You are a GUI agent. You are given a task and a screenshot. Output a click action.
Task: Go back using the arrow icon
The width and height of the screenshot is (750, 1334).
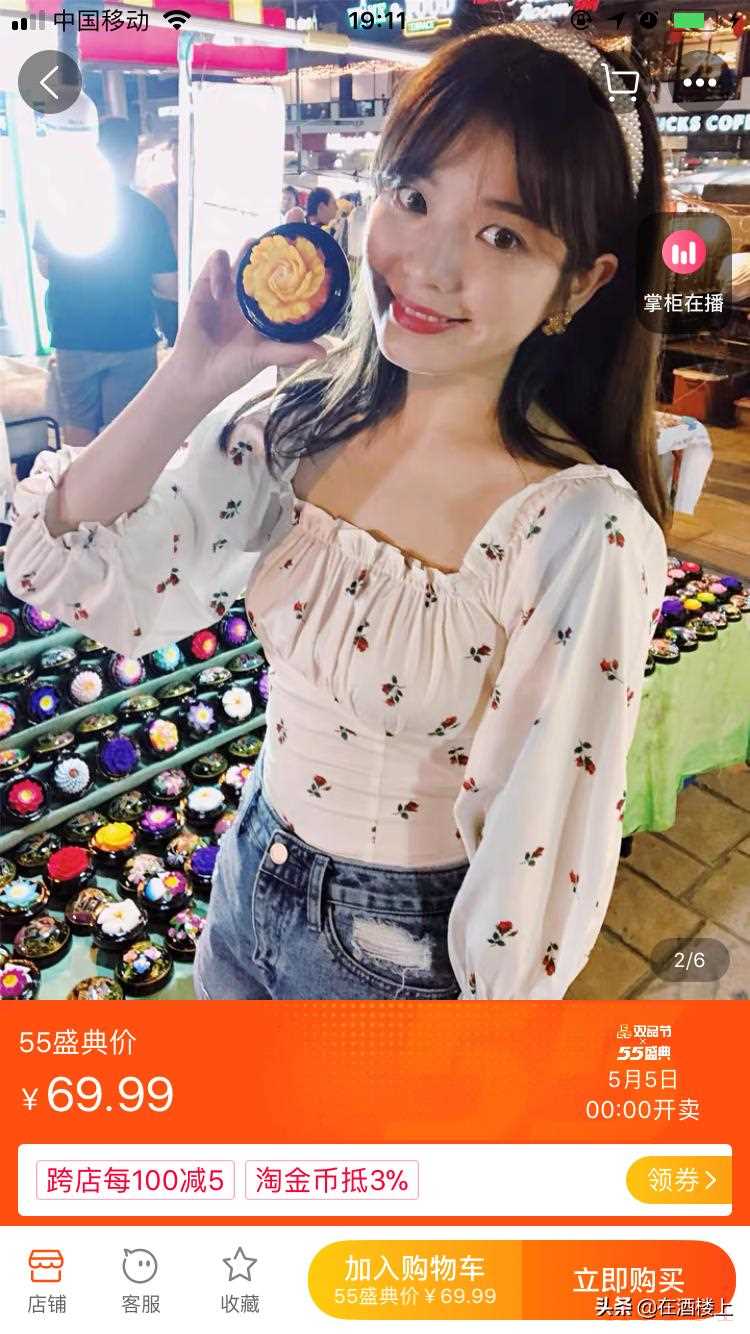coord(49,82)
